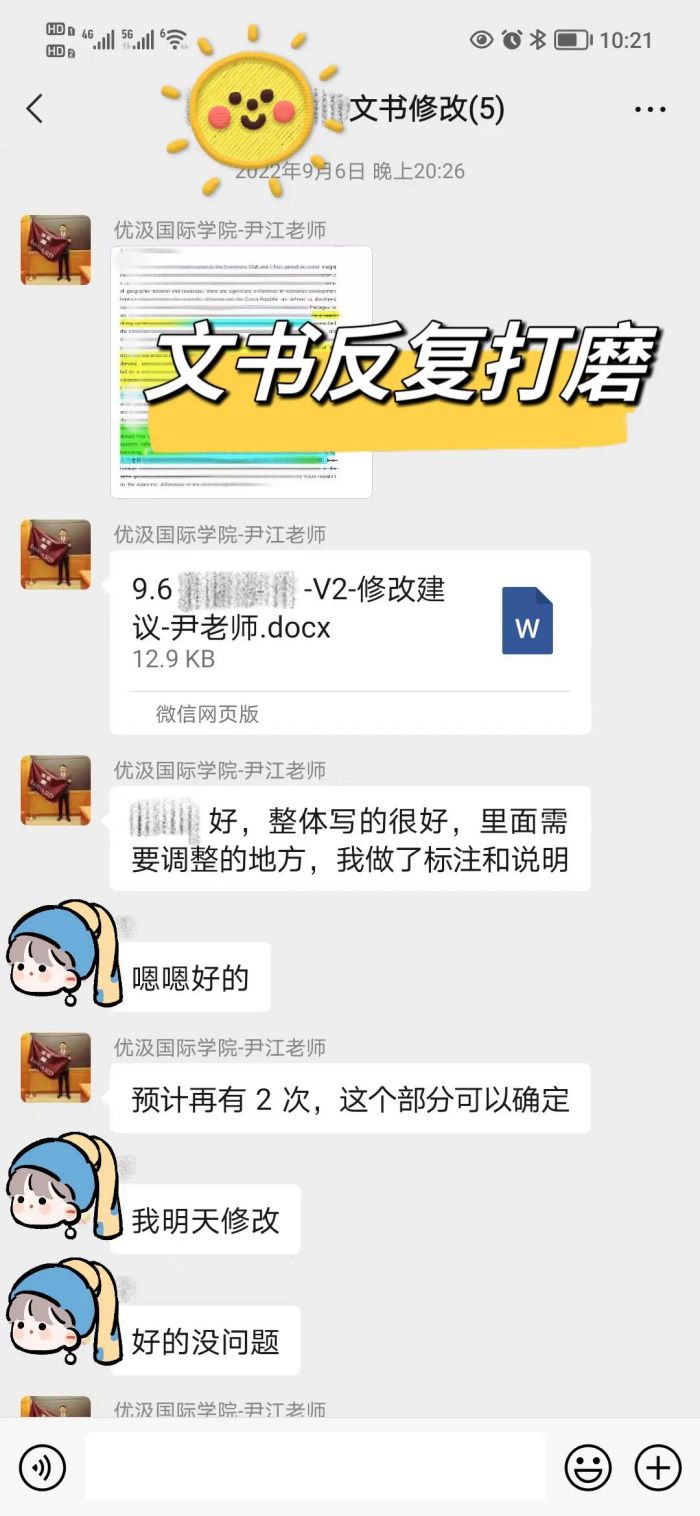Focus the message text field
The image size is (700, 1516).
314,1467
